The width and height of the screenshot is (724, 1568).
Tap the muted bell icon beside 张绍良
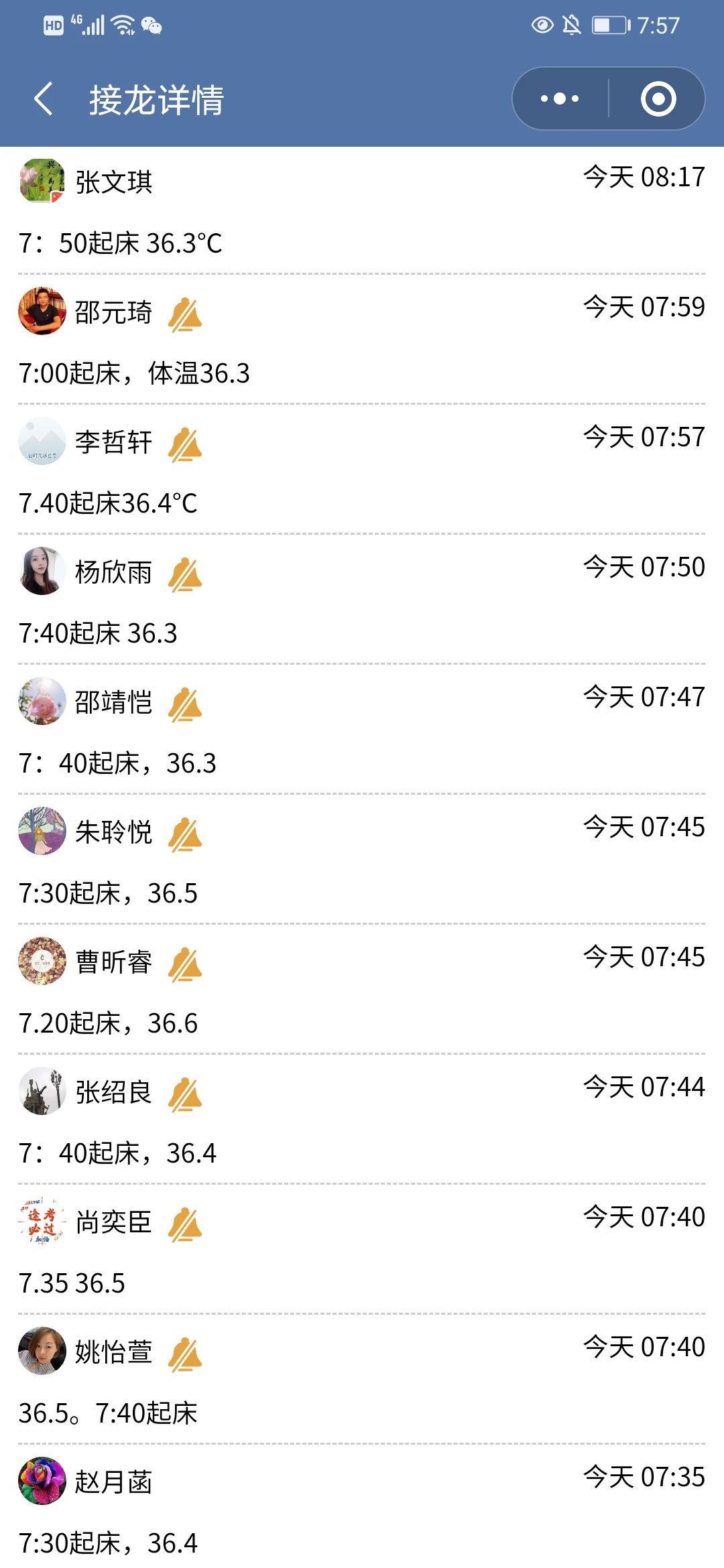[x=186, y=1095]
